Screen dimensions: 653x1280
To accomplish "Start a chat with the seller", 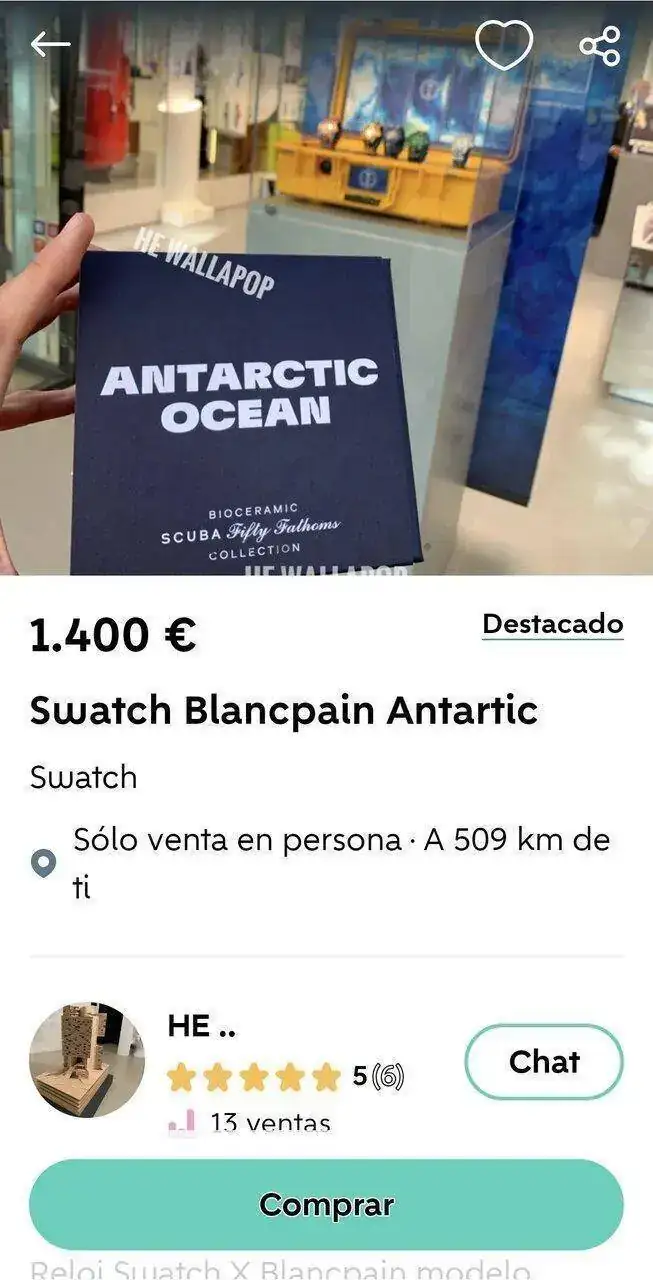I will click(543, 1062).
